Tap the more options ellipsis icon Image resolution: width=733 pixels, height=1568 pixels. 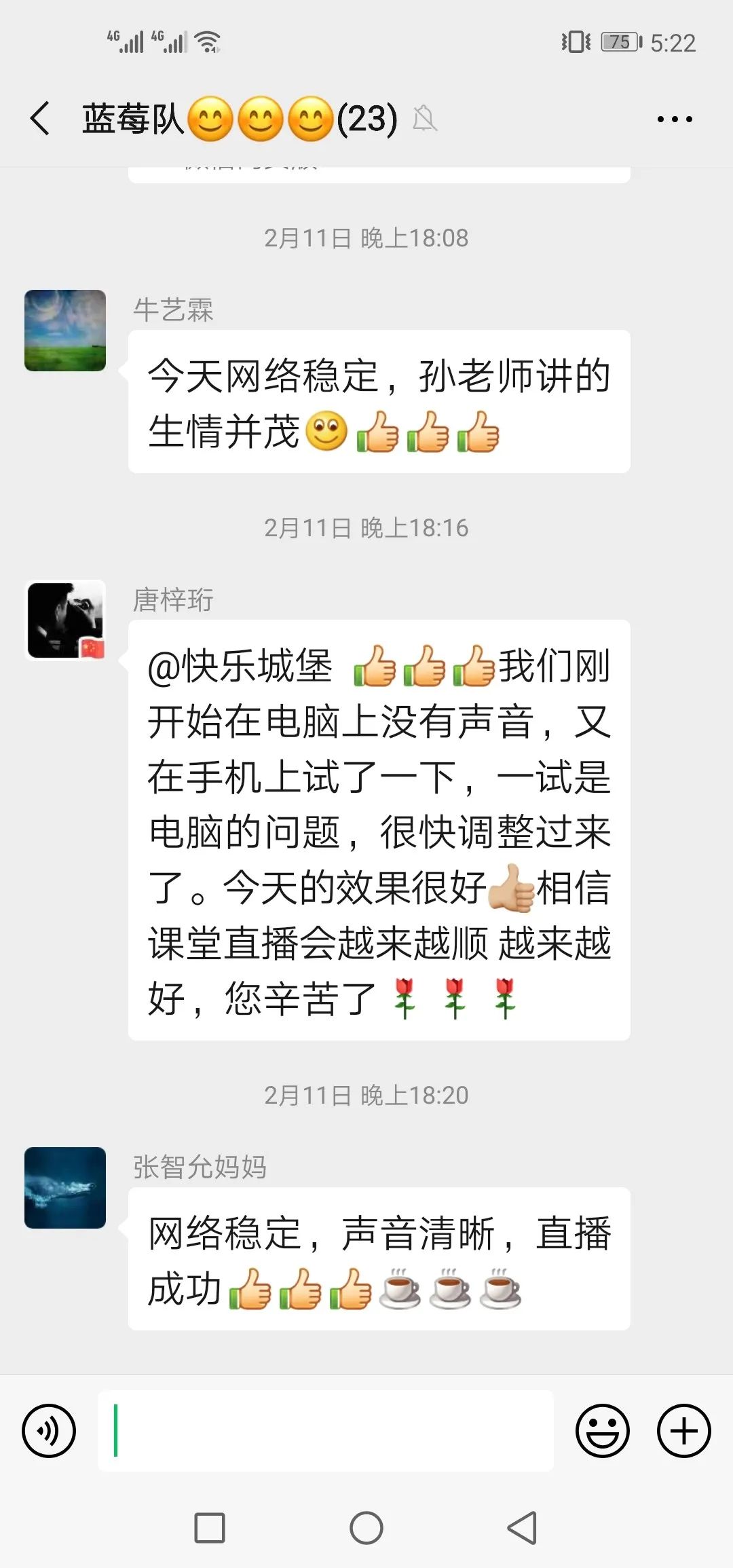674,117
